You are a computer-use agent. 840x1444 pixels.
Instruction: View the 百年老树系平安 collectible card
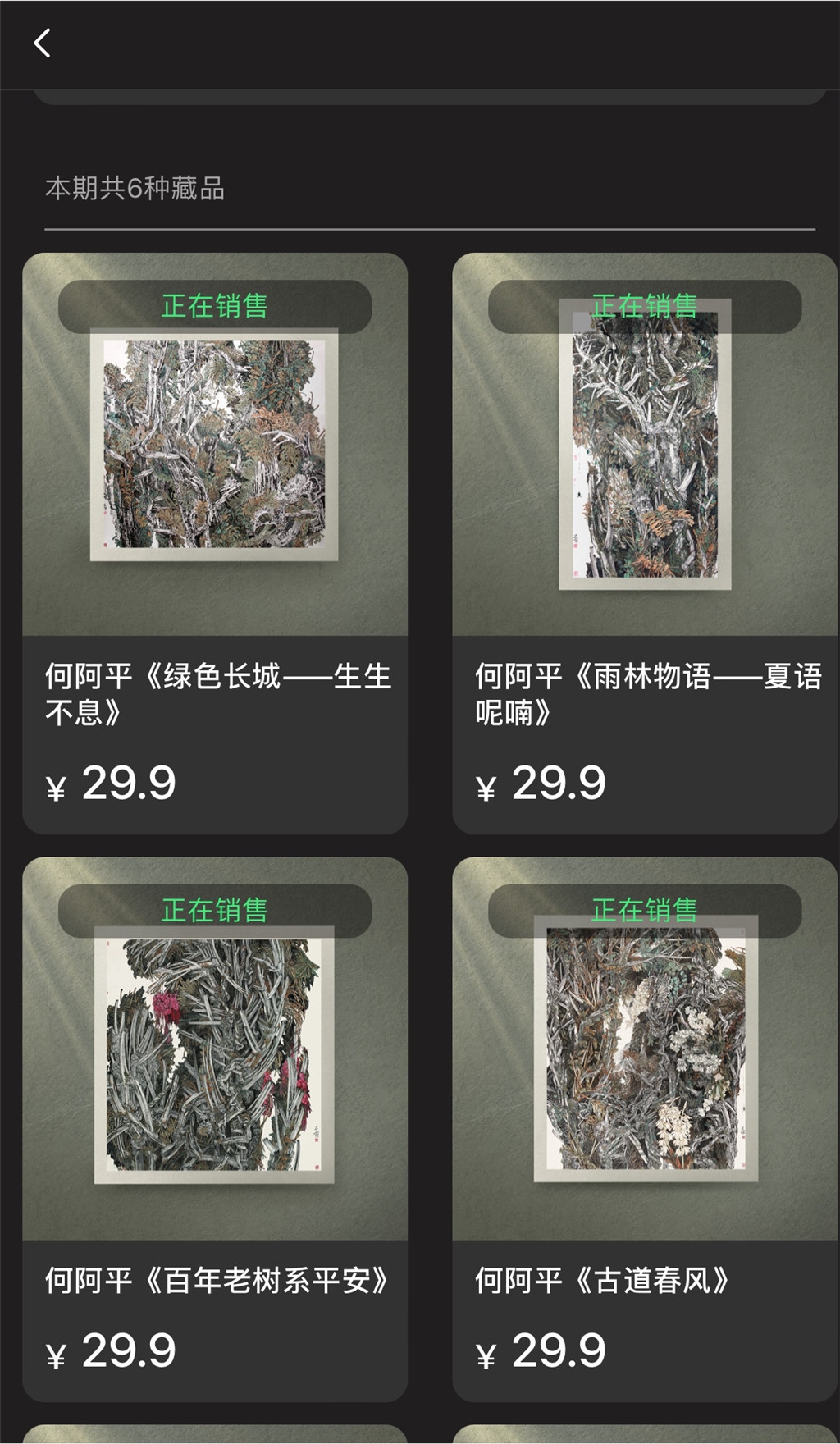[215, 1128]
